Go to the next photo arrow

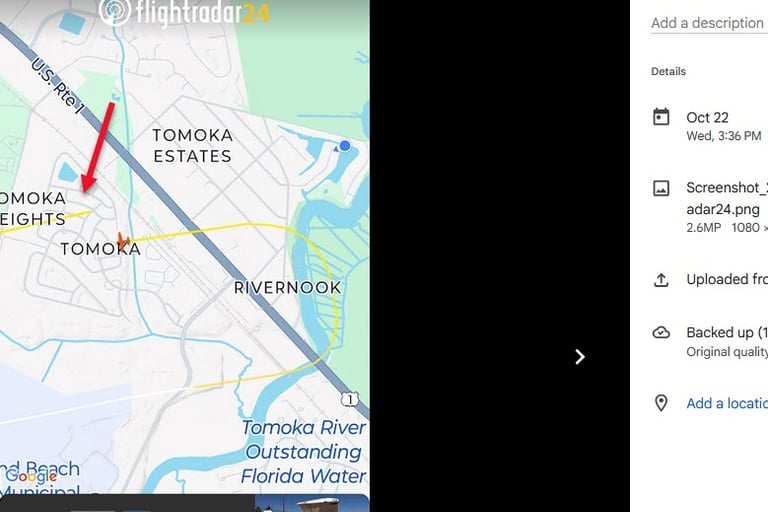point(579,357)
